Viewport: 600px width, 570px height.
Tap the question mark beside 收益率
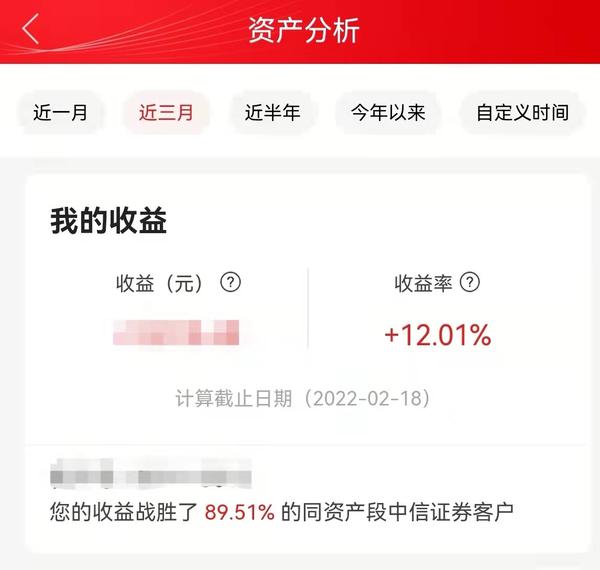470,283
